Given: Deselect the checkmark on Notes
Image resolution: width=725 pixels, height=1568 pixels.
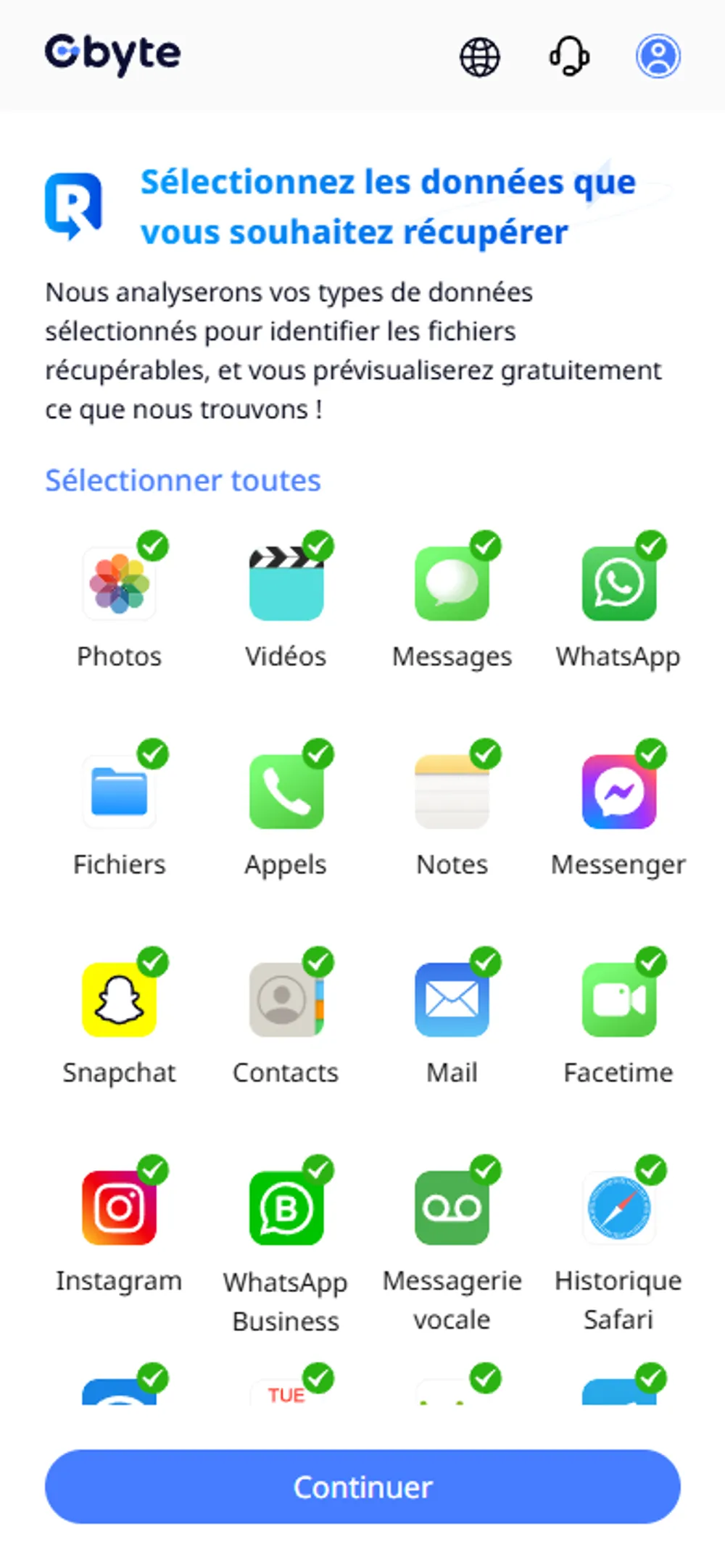Looking at the screenshot, I should coord(485,756).
